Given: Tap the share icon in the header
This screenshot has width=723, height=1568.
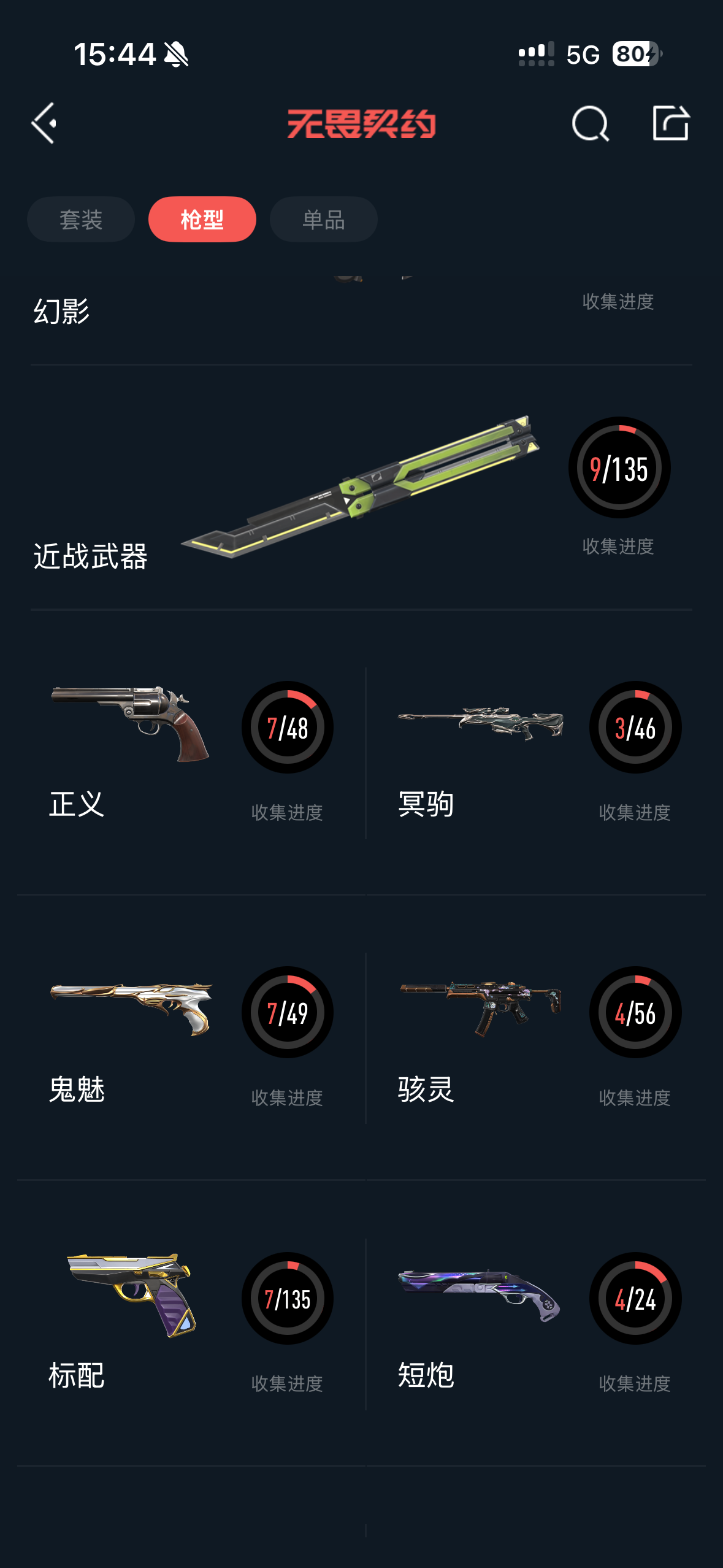Looking at the screenshot, I should [670, 123].
